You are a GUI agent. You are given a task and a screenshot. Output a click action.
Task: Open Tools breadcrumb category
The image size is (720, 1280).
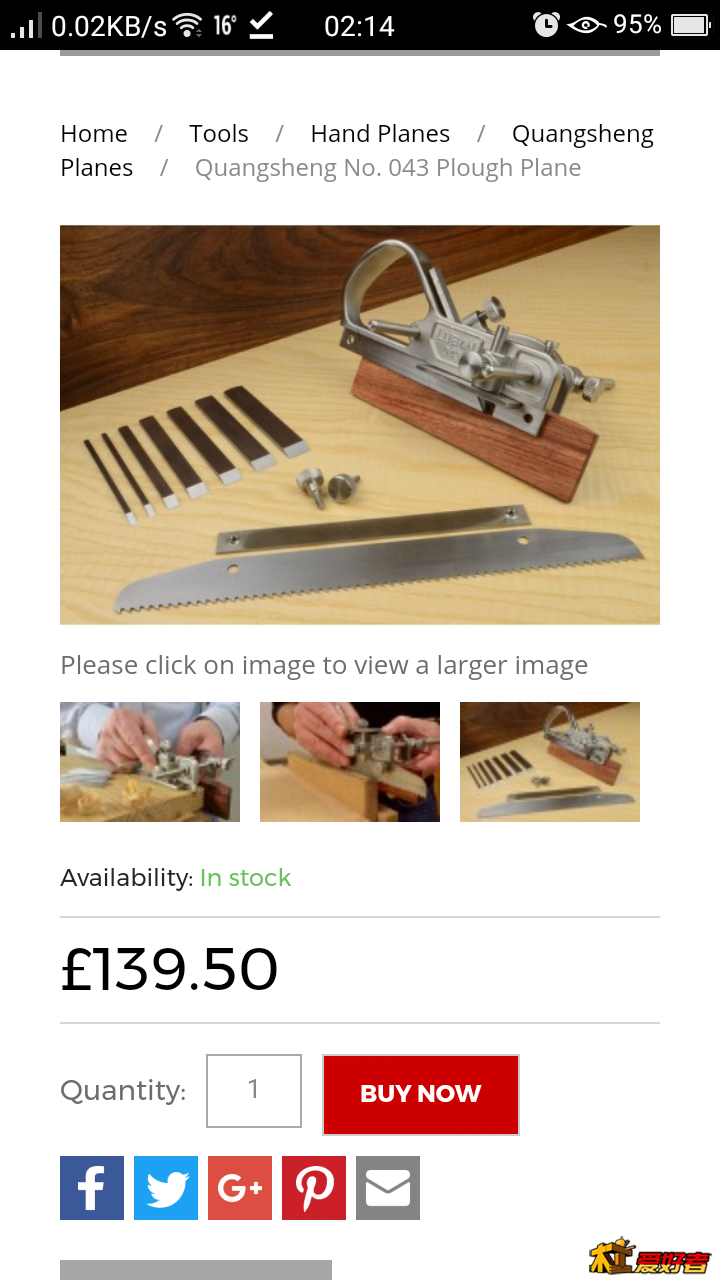click(219, 134)
